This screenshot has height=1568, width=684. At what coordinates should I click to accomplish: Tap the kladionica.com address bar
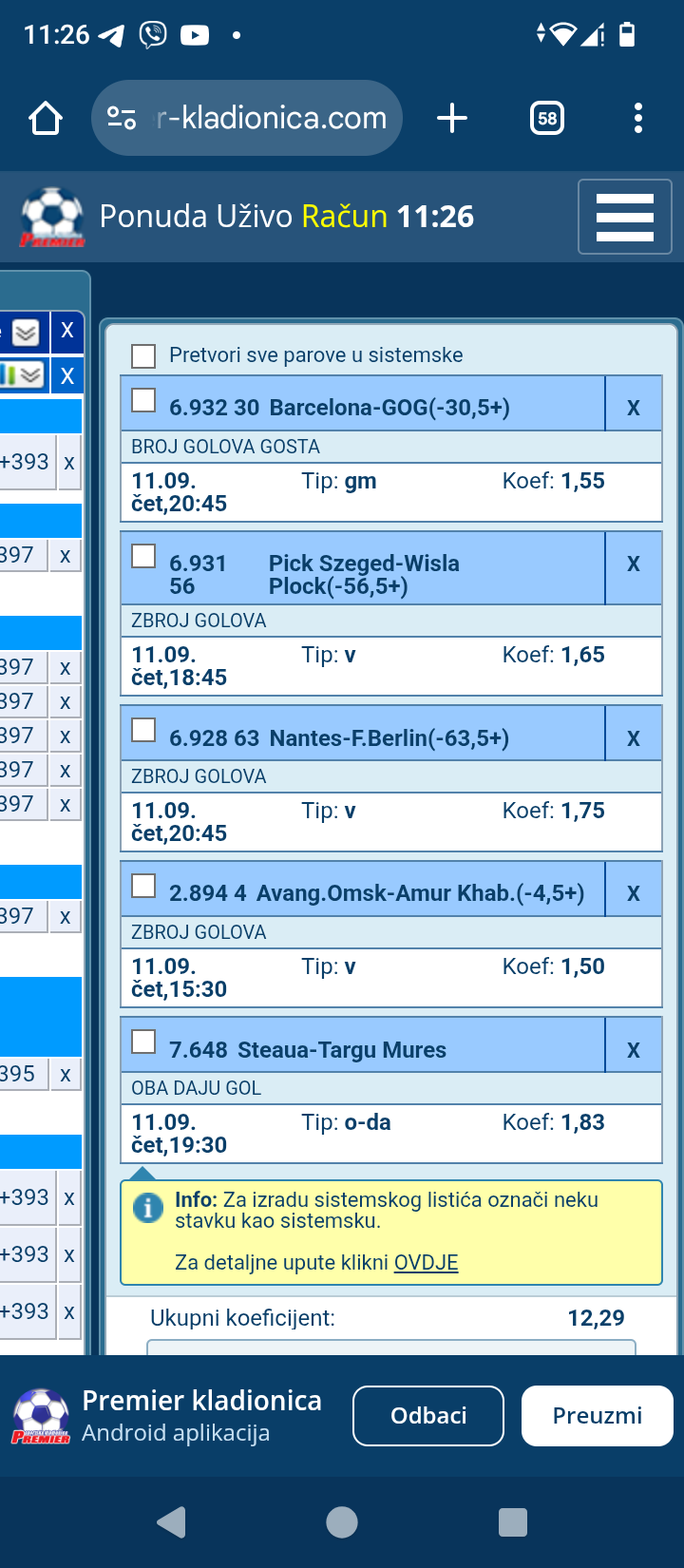point(247,118)
